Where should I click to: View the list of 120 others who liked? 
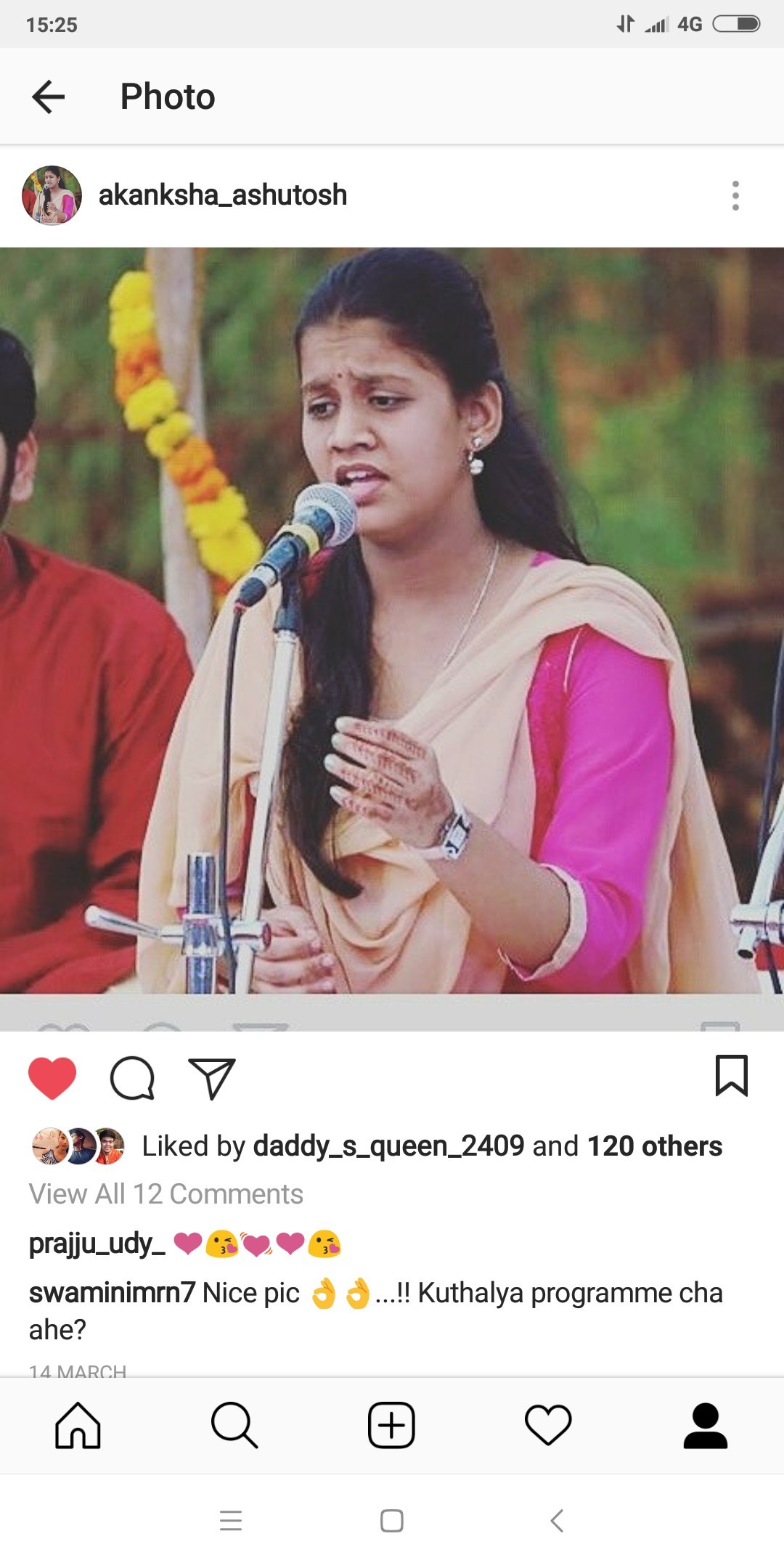coord(654,1146)
